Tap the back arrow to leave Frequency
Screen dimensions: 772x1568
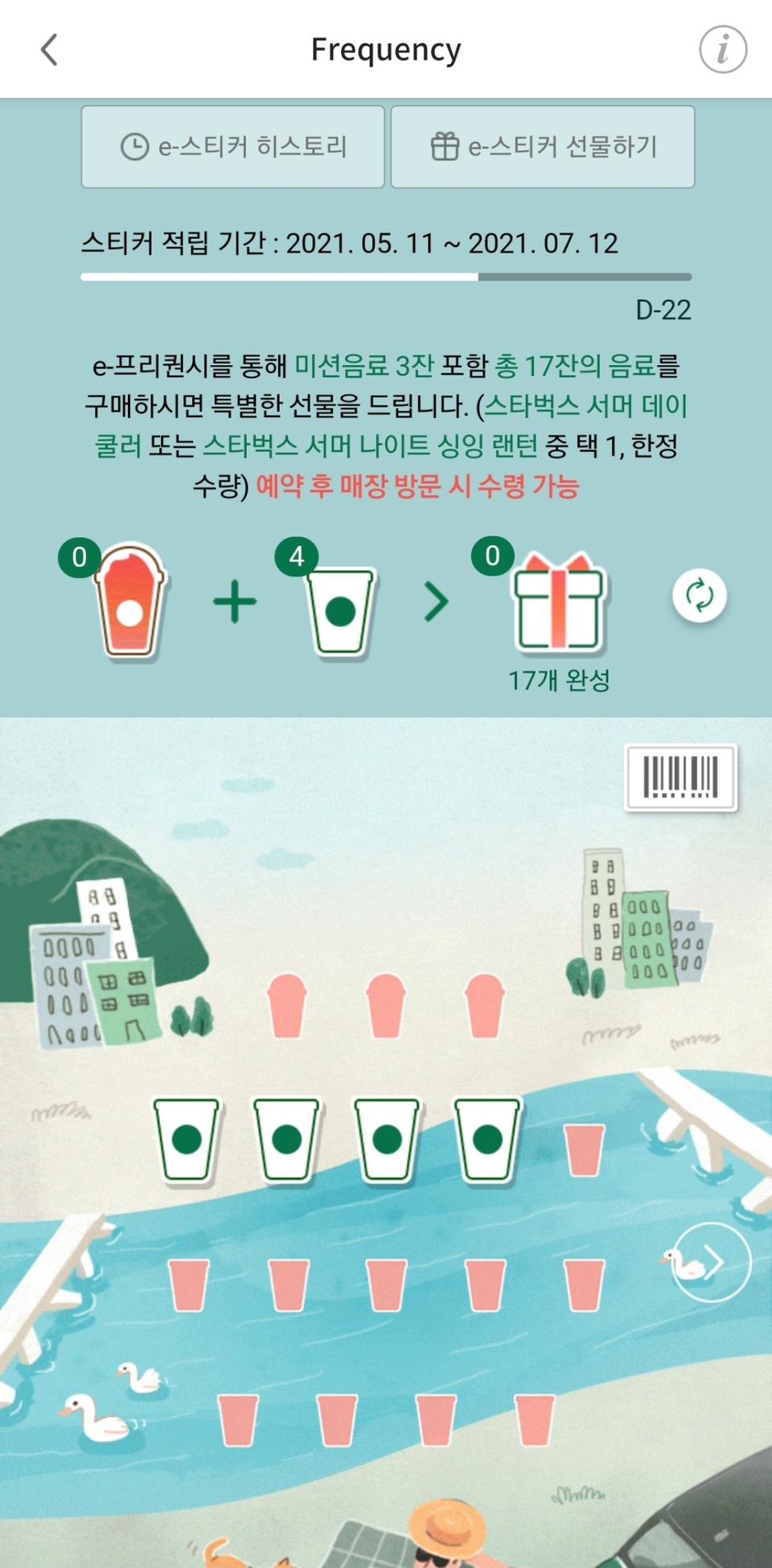point(48,48)
